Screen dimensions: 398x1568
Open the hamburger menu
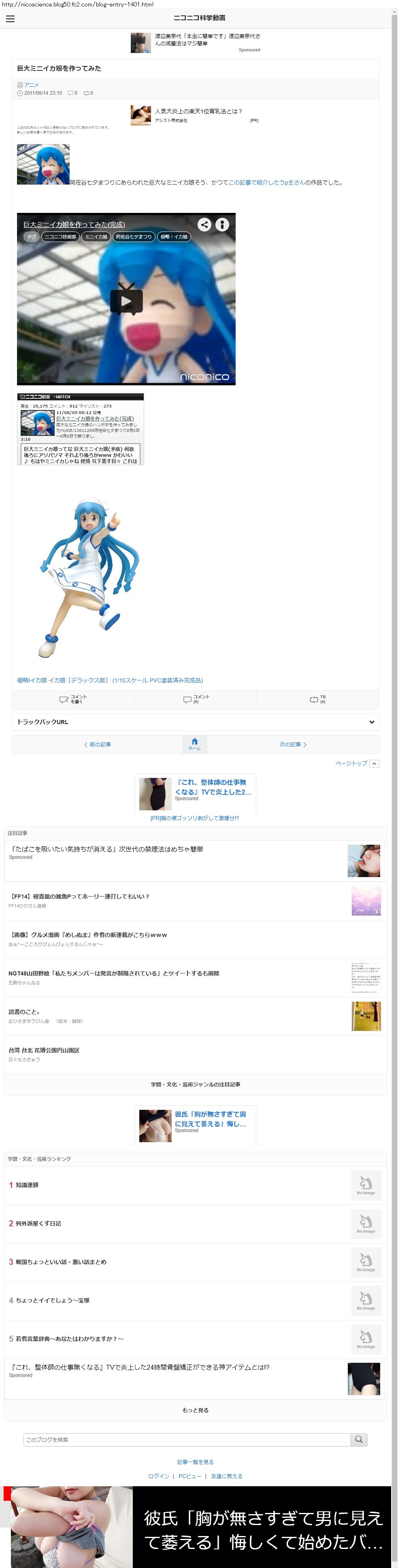[10, 19]
